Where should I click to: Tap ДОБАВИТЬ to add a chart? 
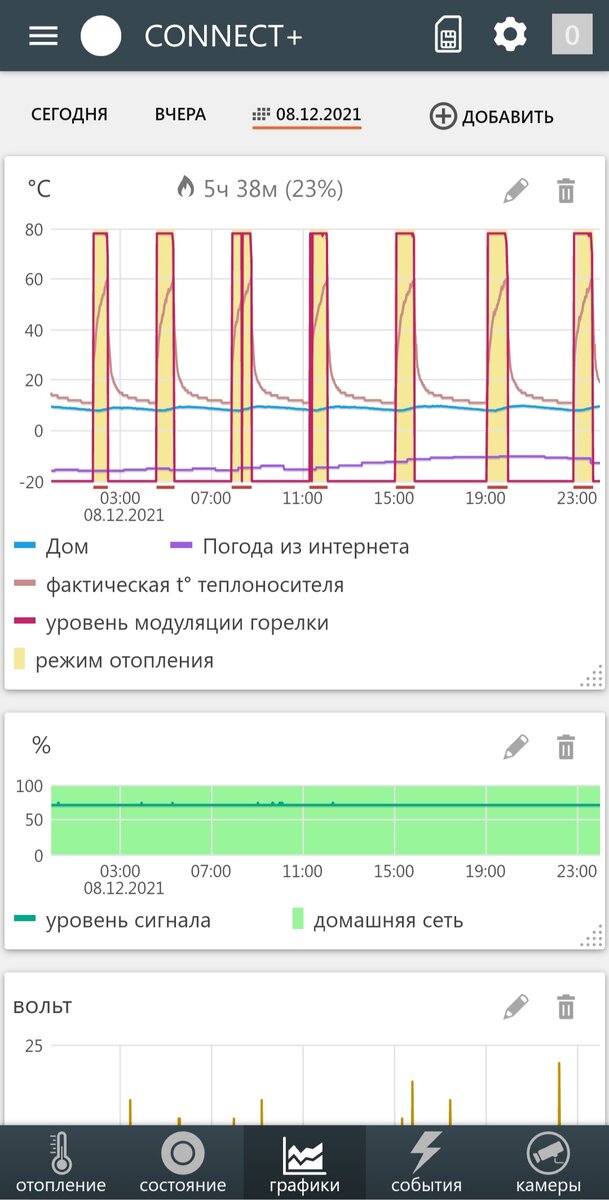491,116
